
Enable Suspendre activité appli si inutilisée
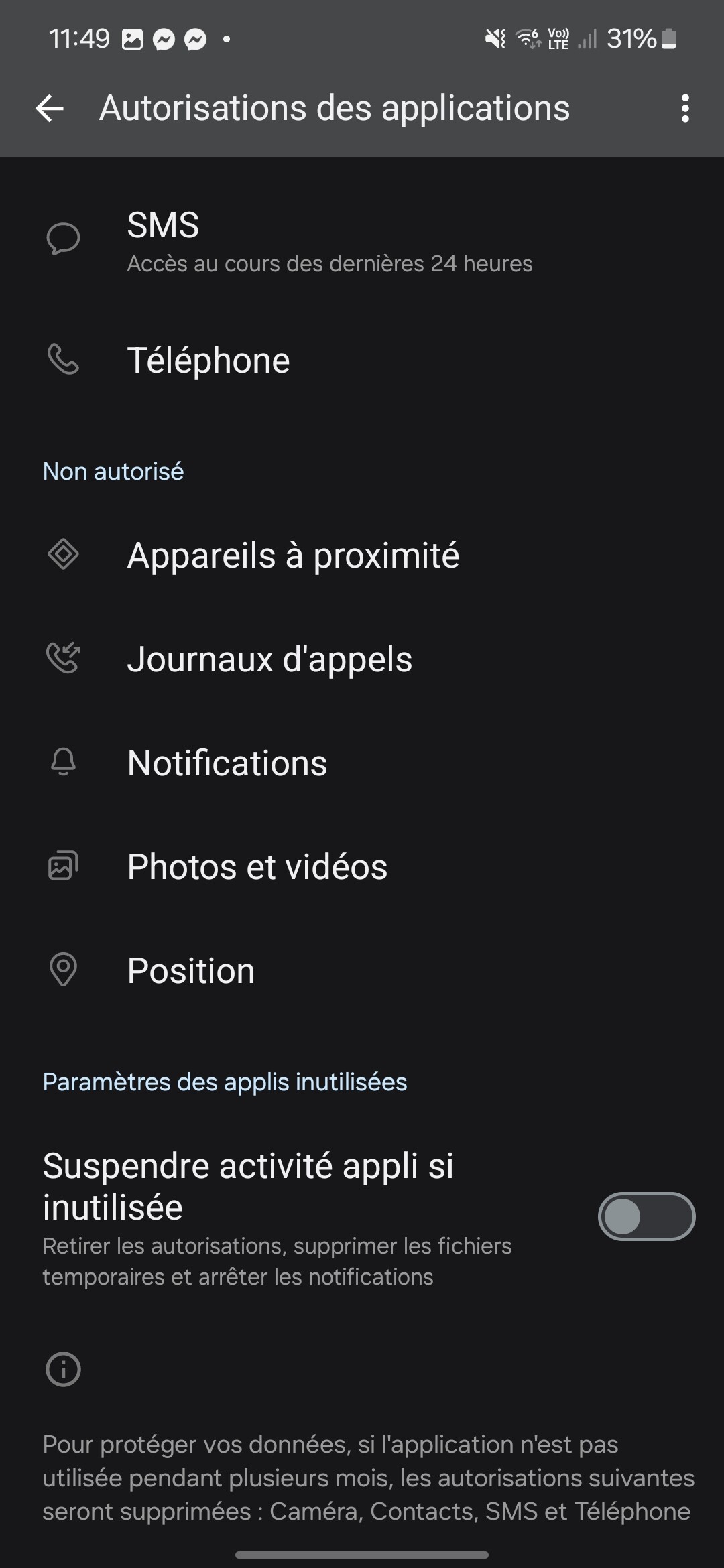tap(646, 1216)
